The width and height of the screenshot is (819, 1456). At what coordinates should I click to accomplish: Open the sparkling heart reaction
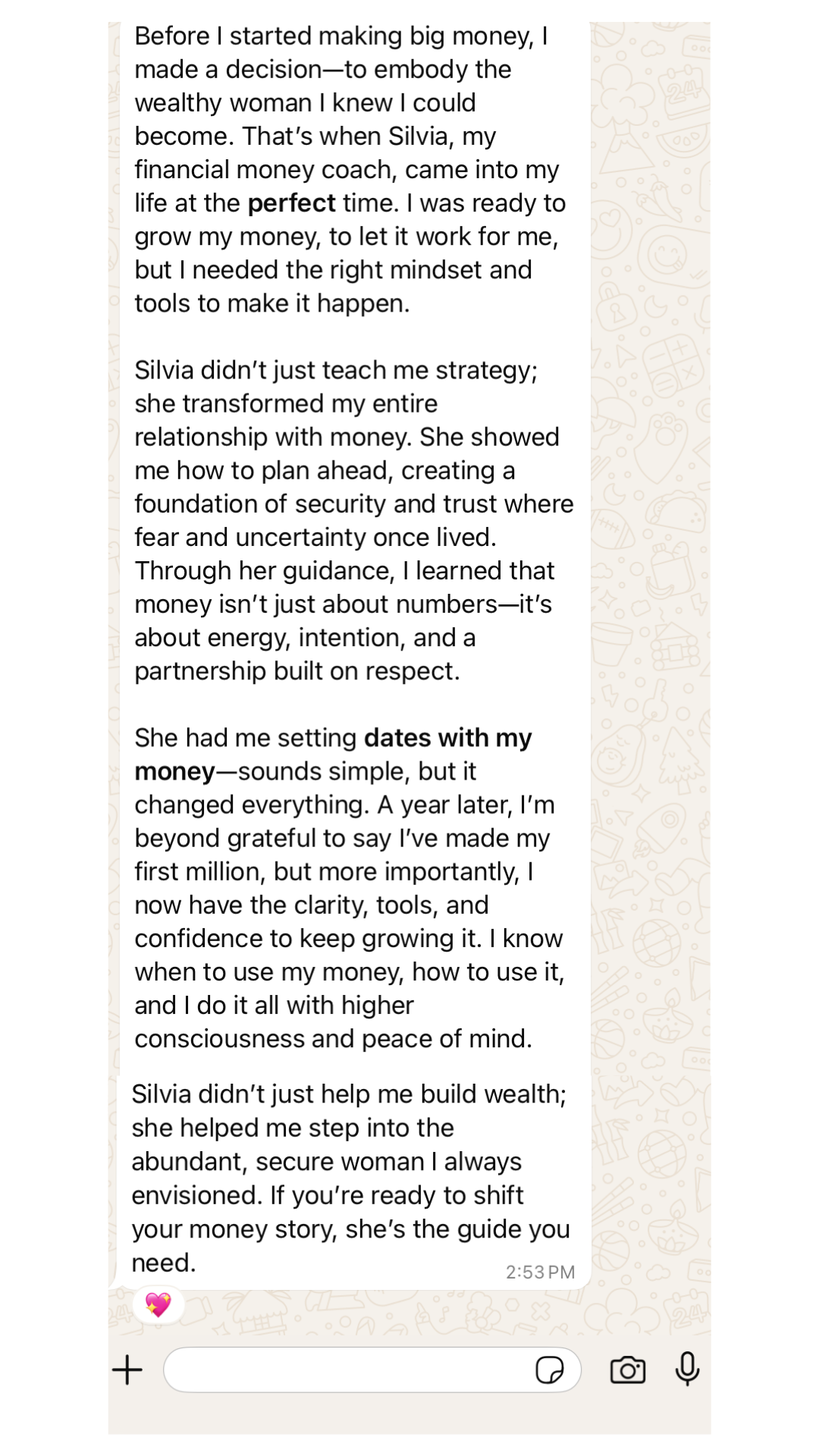(158, 1304)
